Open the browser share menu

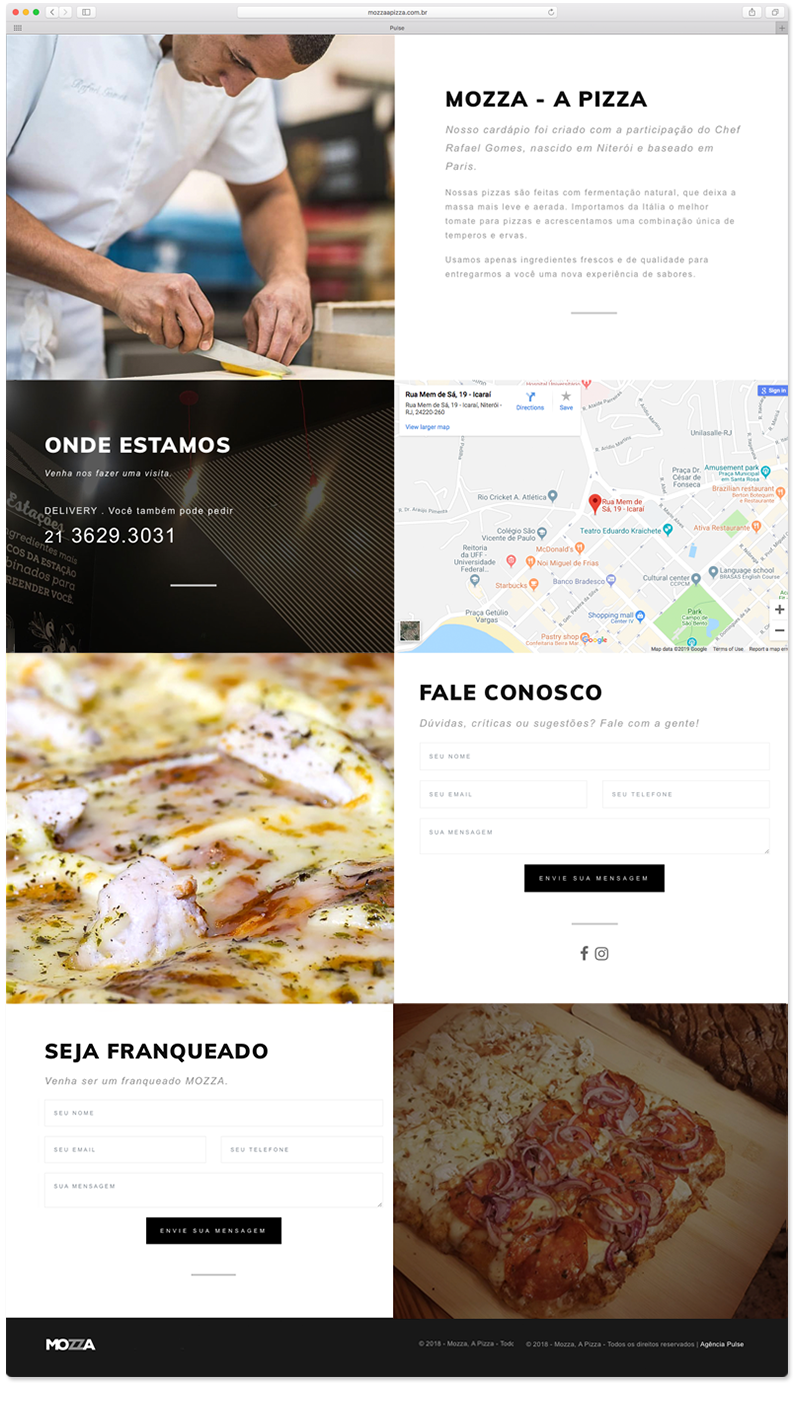[x=751, y=12]
